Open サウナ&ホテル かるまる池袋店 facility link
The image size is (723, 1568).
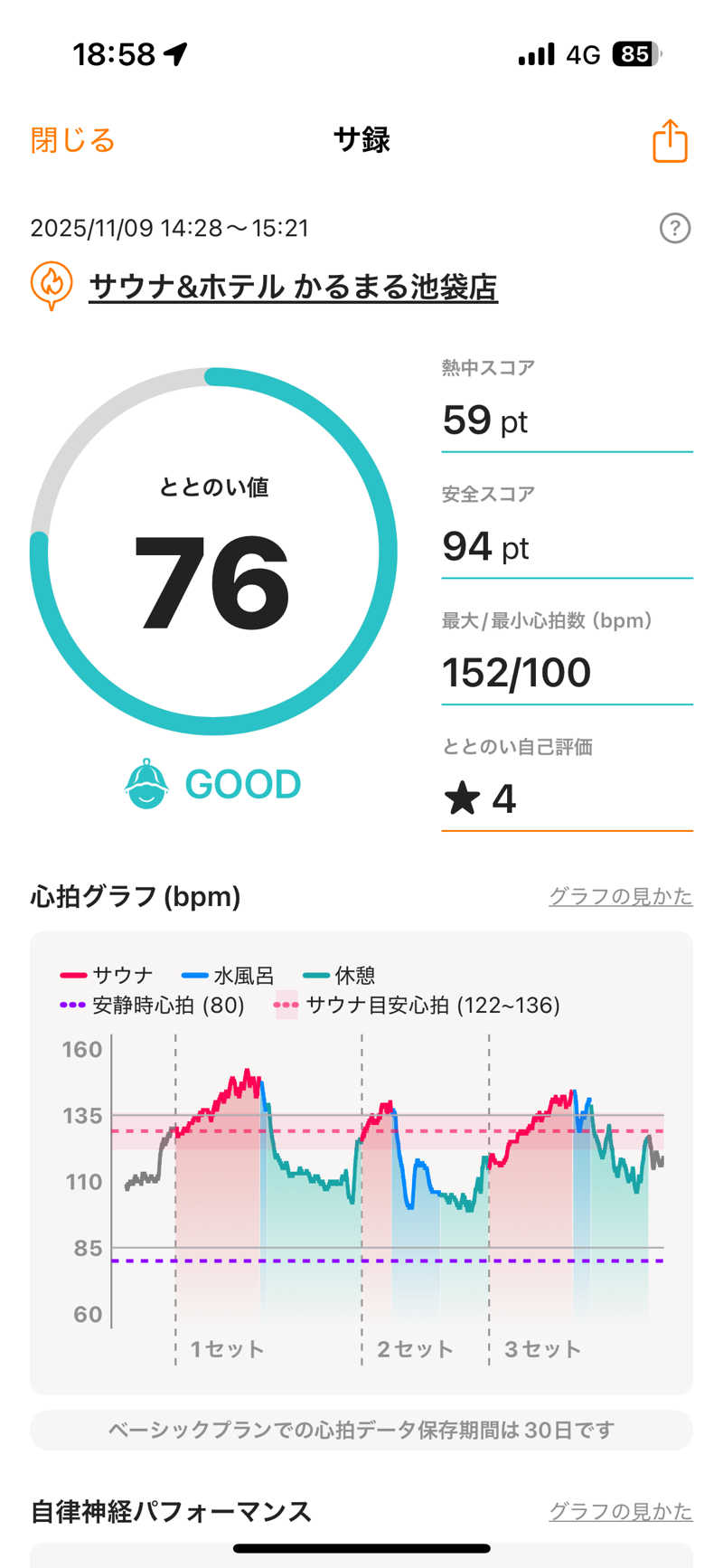click(x=293, y=287)
